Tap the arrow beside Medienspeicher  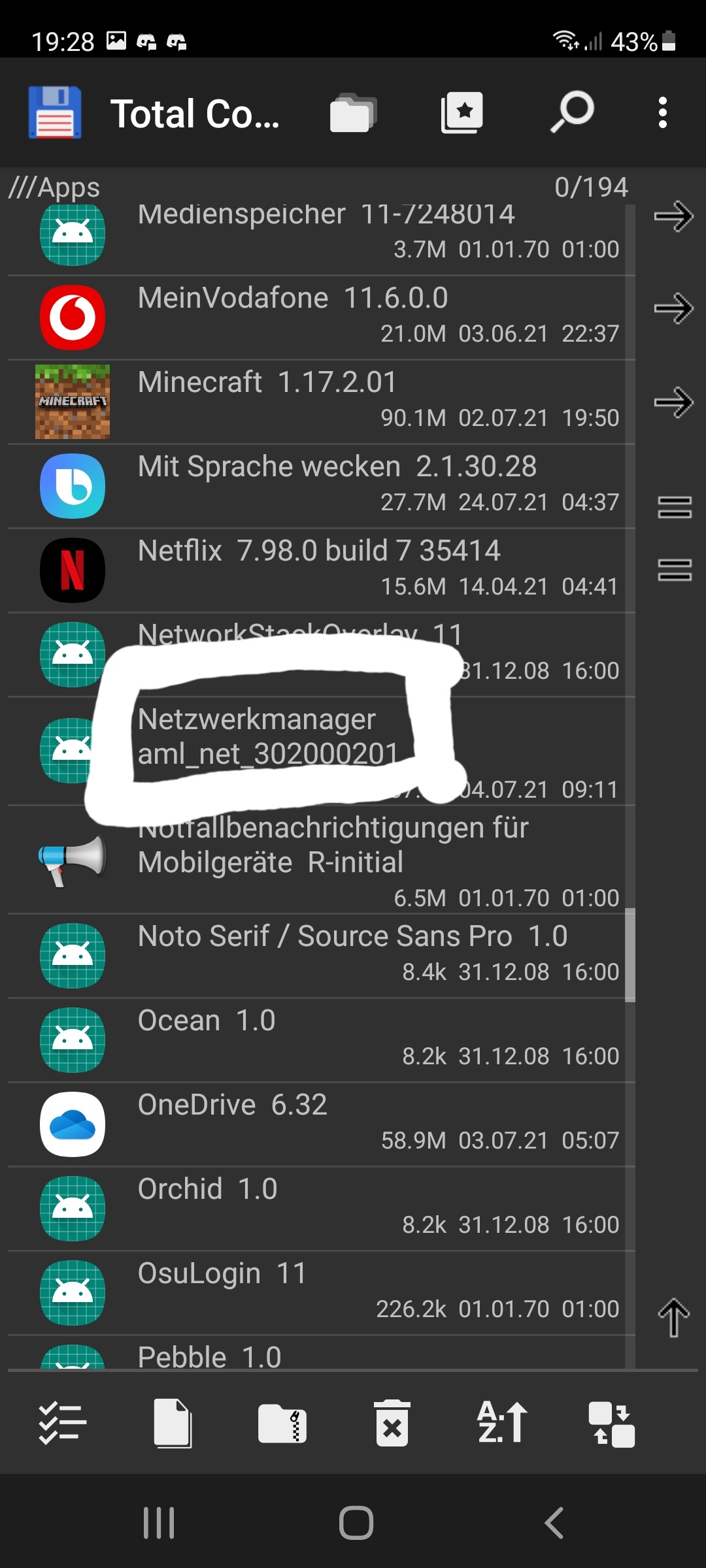click(x=675, y=216)
